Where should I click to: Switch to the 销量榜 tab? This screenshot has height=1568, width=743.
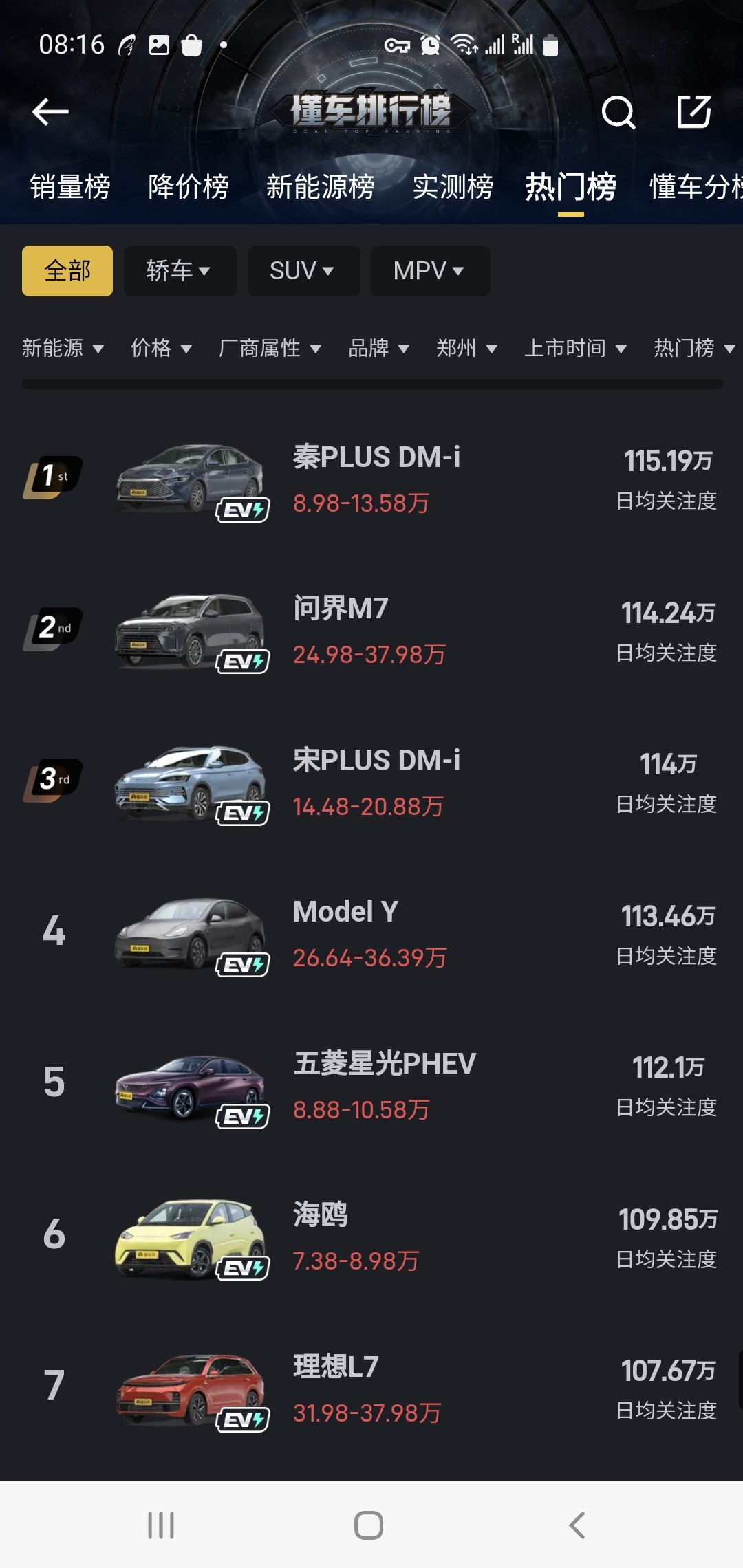(x=69, y=187)
